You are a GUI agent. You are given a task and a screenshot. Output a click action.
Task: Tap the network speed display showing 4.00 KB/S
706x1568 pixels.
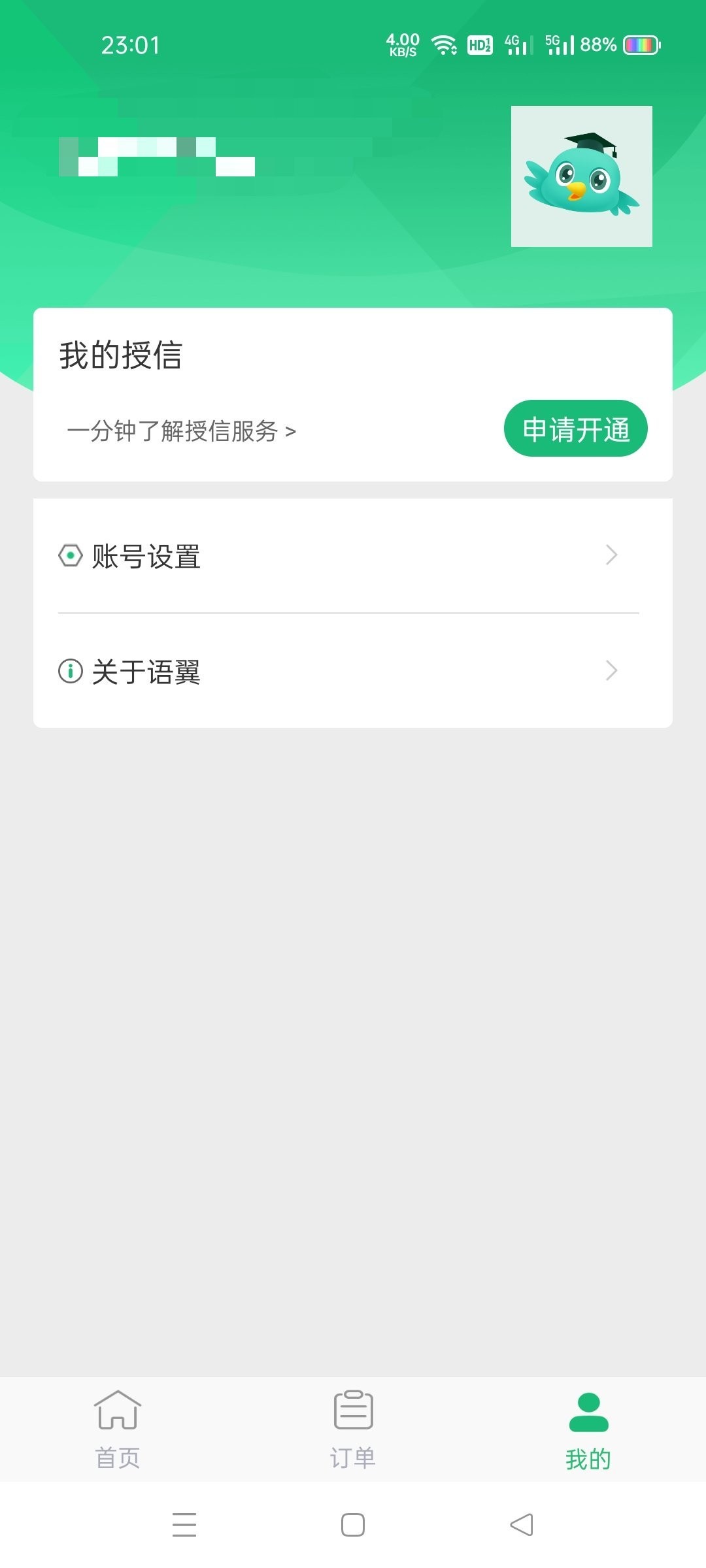click(x=401, y=44)
